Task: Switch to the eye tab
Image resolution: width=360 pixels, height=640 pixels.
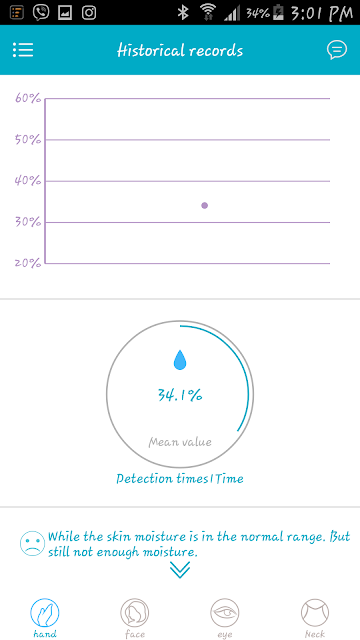Action: pyautogui.click(x=225, y=618)
